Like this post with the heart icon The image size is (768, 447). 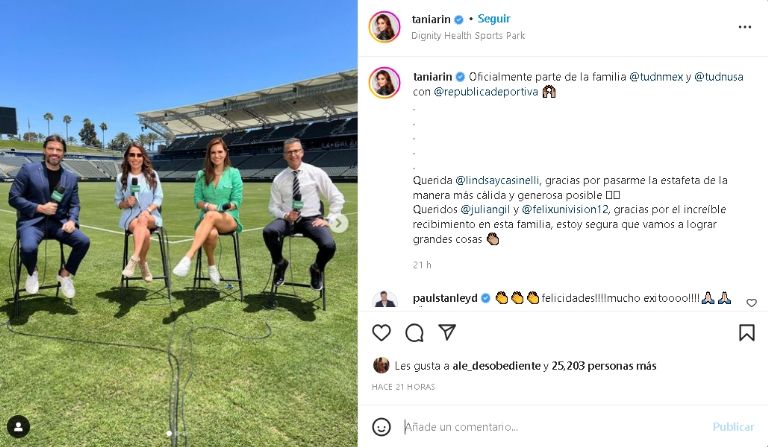(x=381, y=333)
